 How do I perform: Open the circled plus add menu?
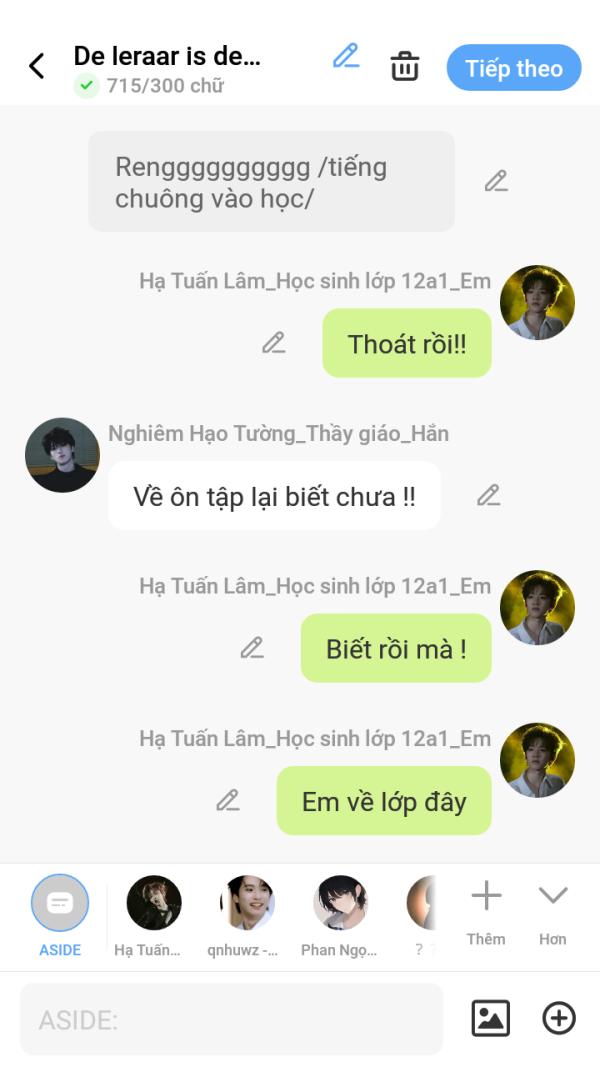point(558,1018)
